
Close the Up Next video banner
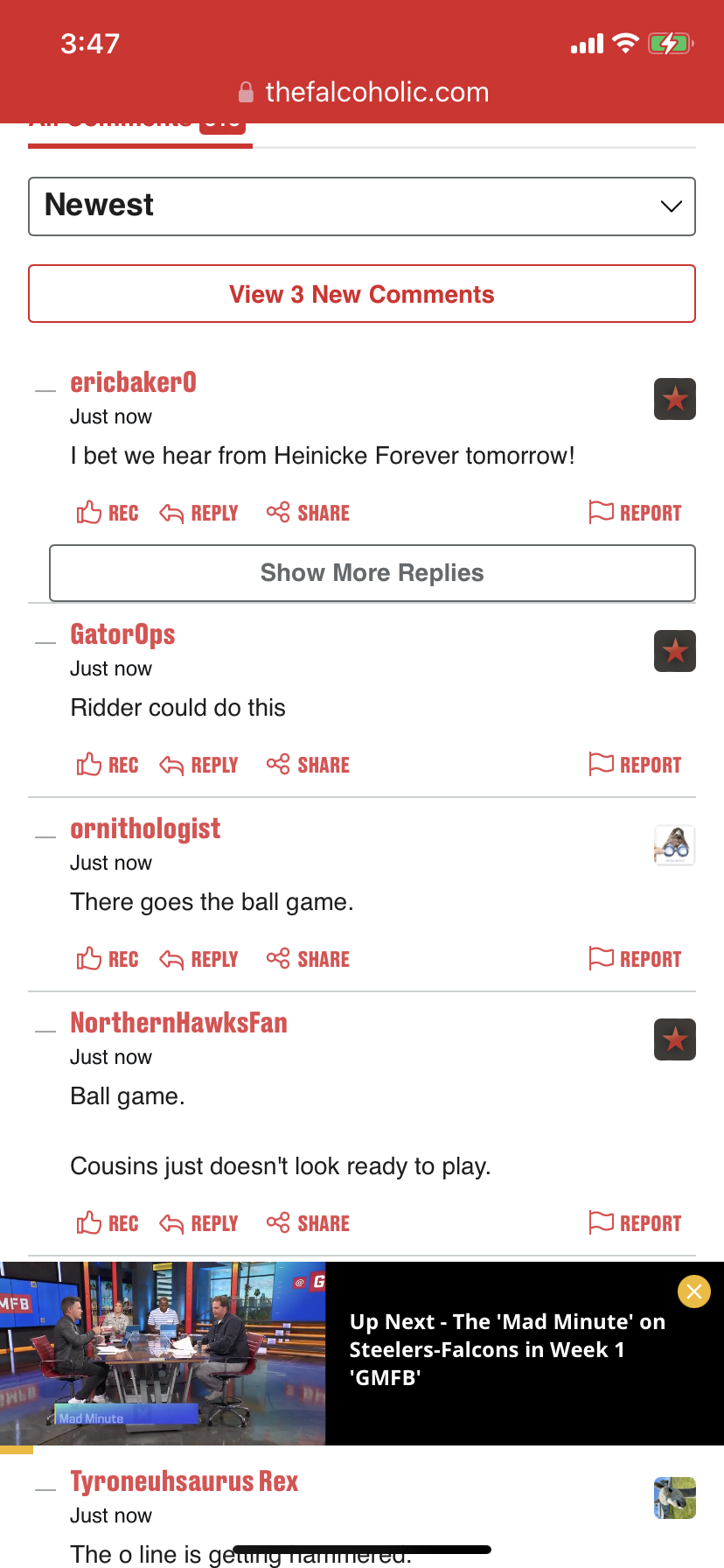click(x=694, y=1291)
